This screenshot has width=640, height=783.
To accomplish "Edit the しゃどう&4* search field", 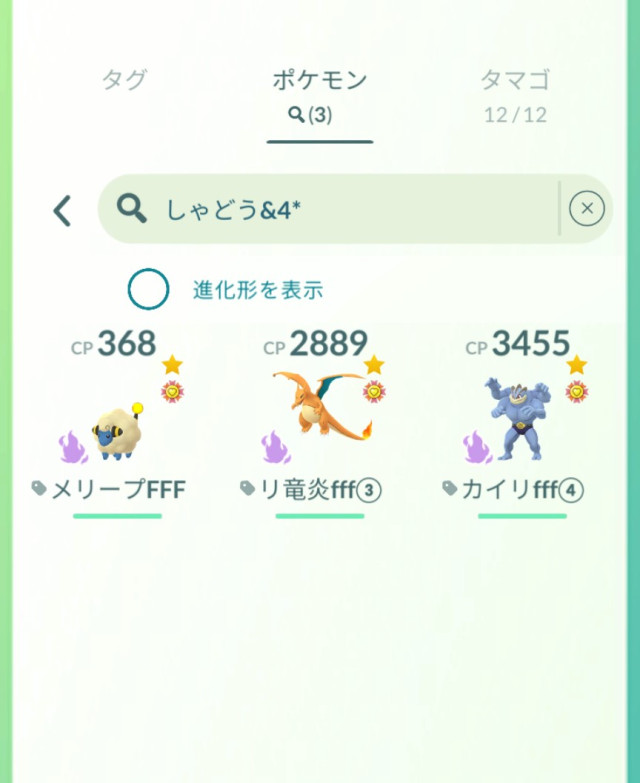I will pos(340,209).
